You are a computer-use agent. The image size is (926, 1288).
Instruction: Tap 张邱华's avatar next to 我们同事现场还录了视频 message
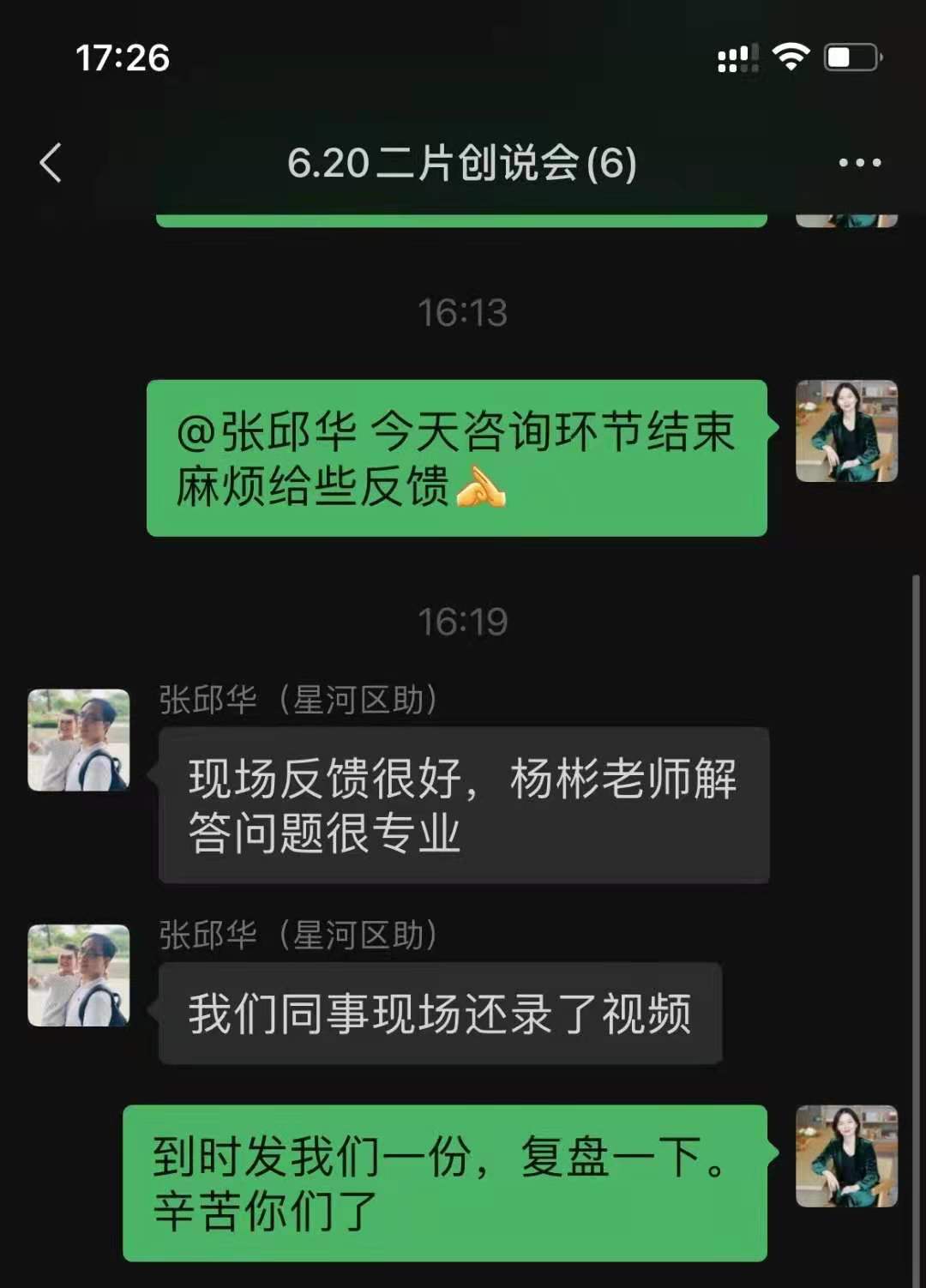point(79,975)
